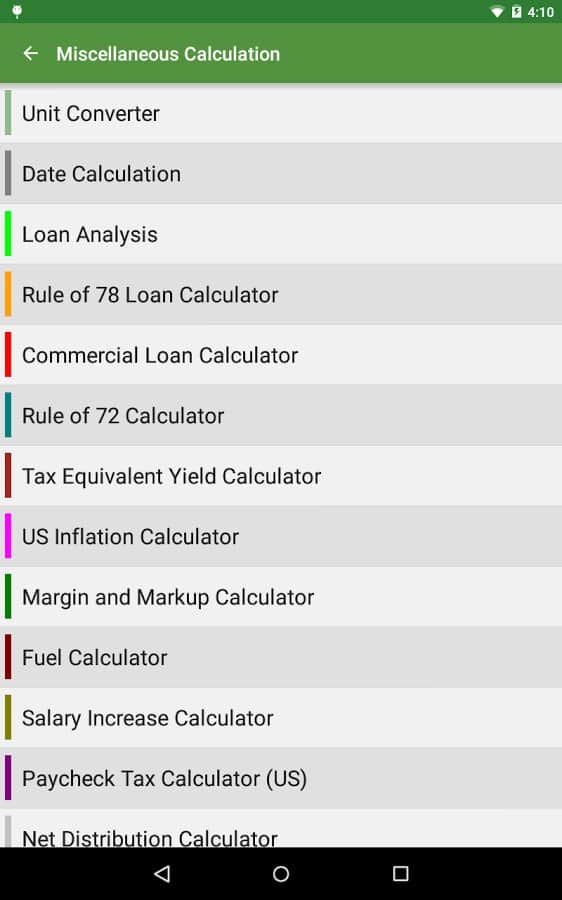
Task: Tap the system home button
Action: coord(281,874)
